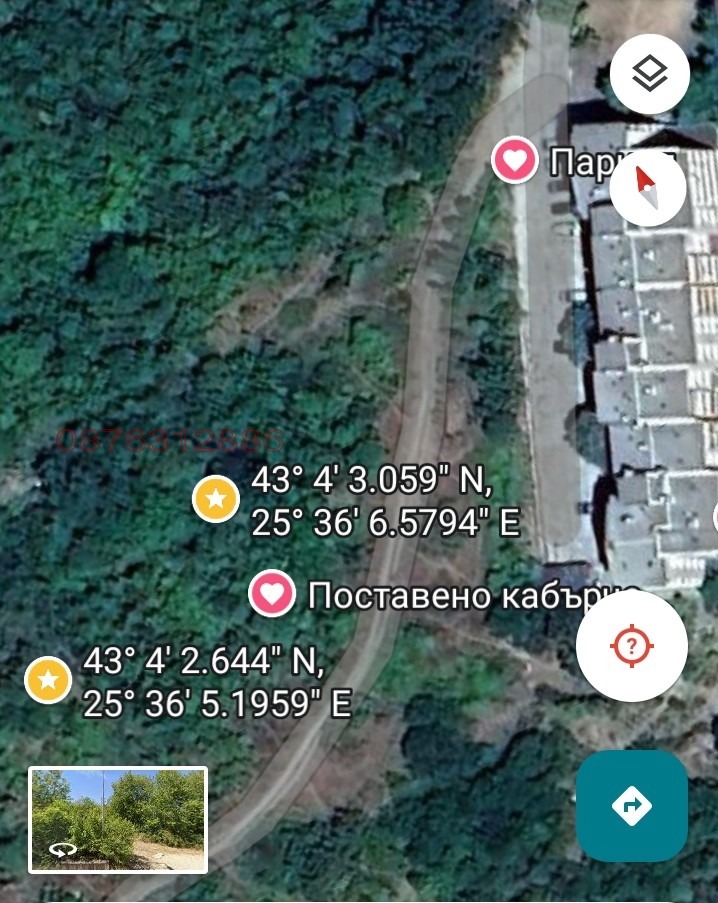Open the map layers selector
This screenshot has height=903, width=718.
pyautogui.click(x=649, y=73)
